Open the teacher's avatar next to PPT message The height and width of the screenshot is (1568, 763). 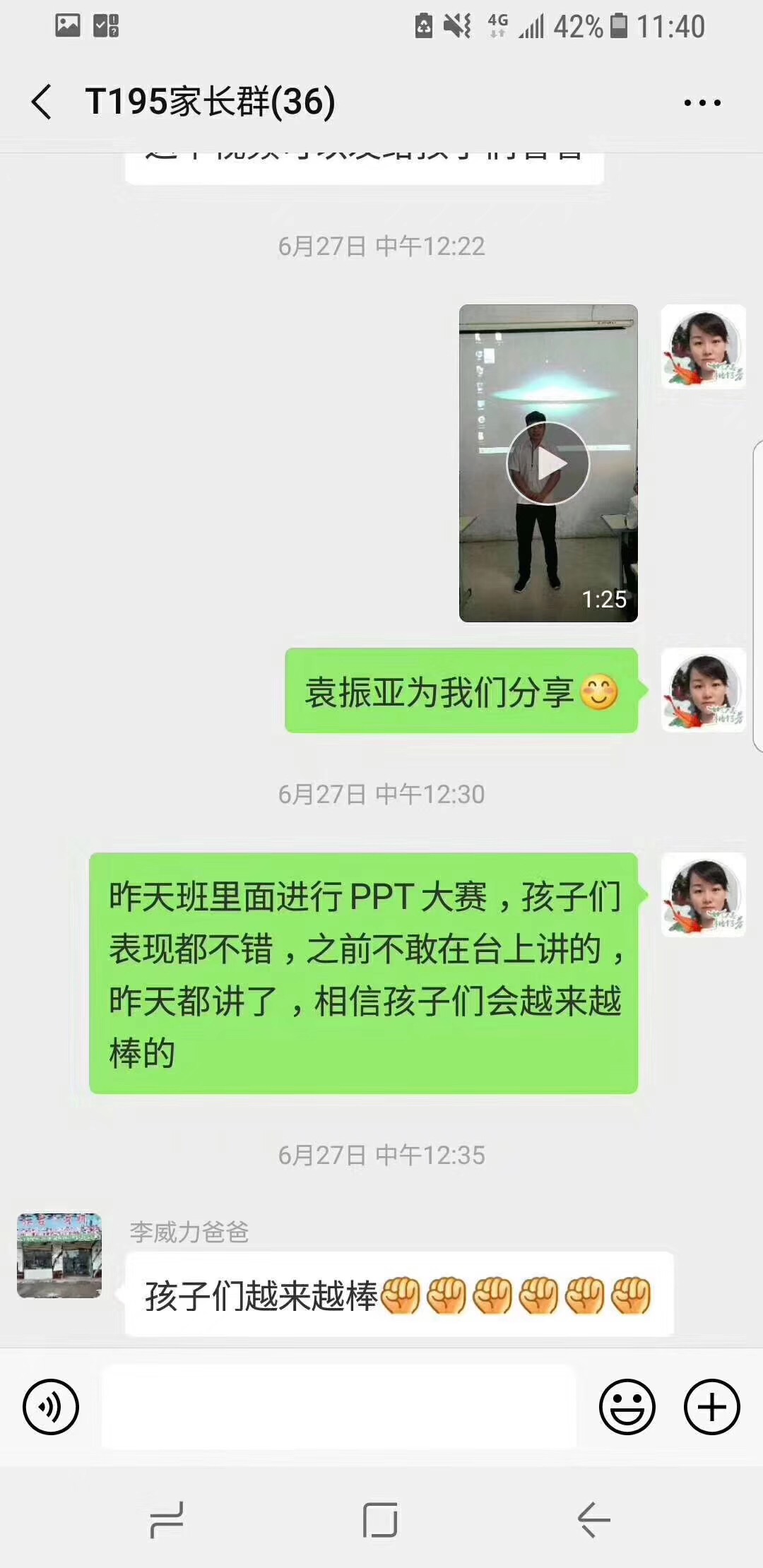704,896
